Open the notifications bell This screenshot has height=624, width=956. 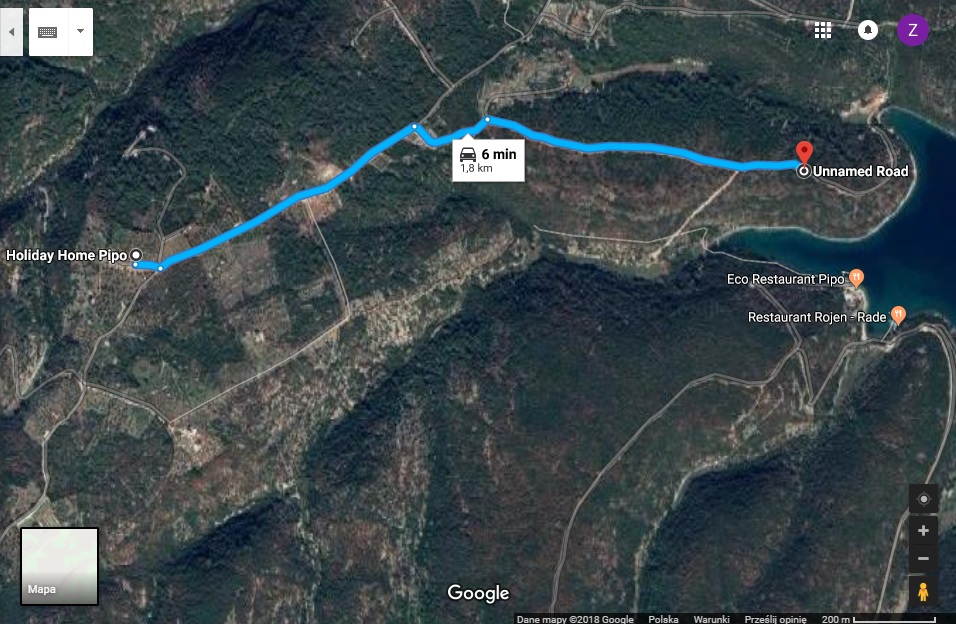click(867, 30)
